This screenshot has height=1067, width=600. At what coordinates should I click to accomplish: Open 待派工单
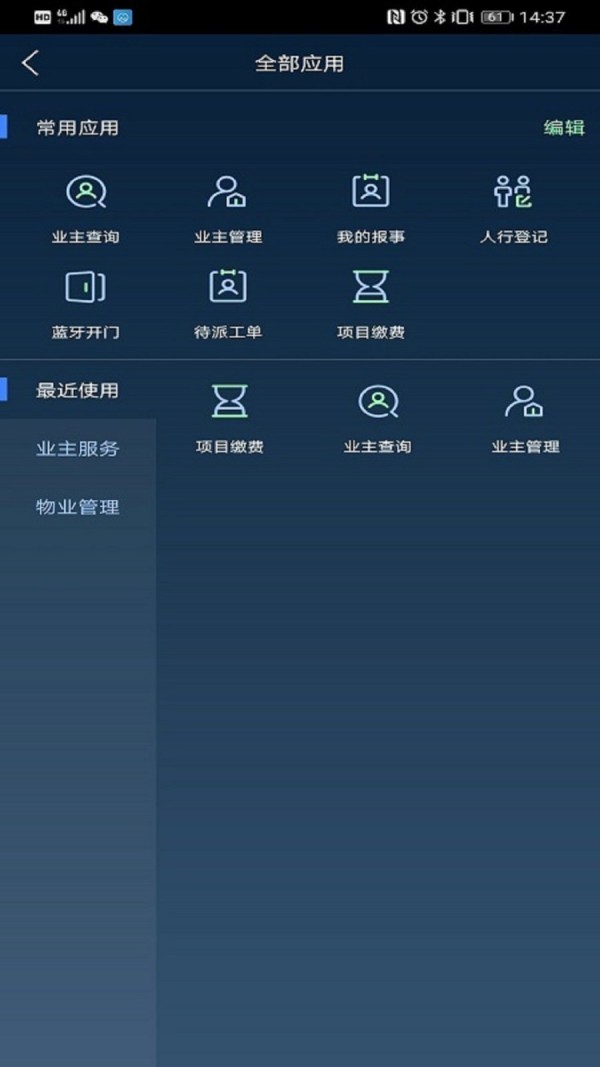tap(228, 304)
